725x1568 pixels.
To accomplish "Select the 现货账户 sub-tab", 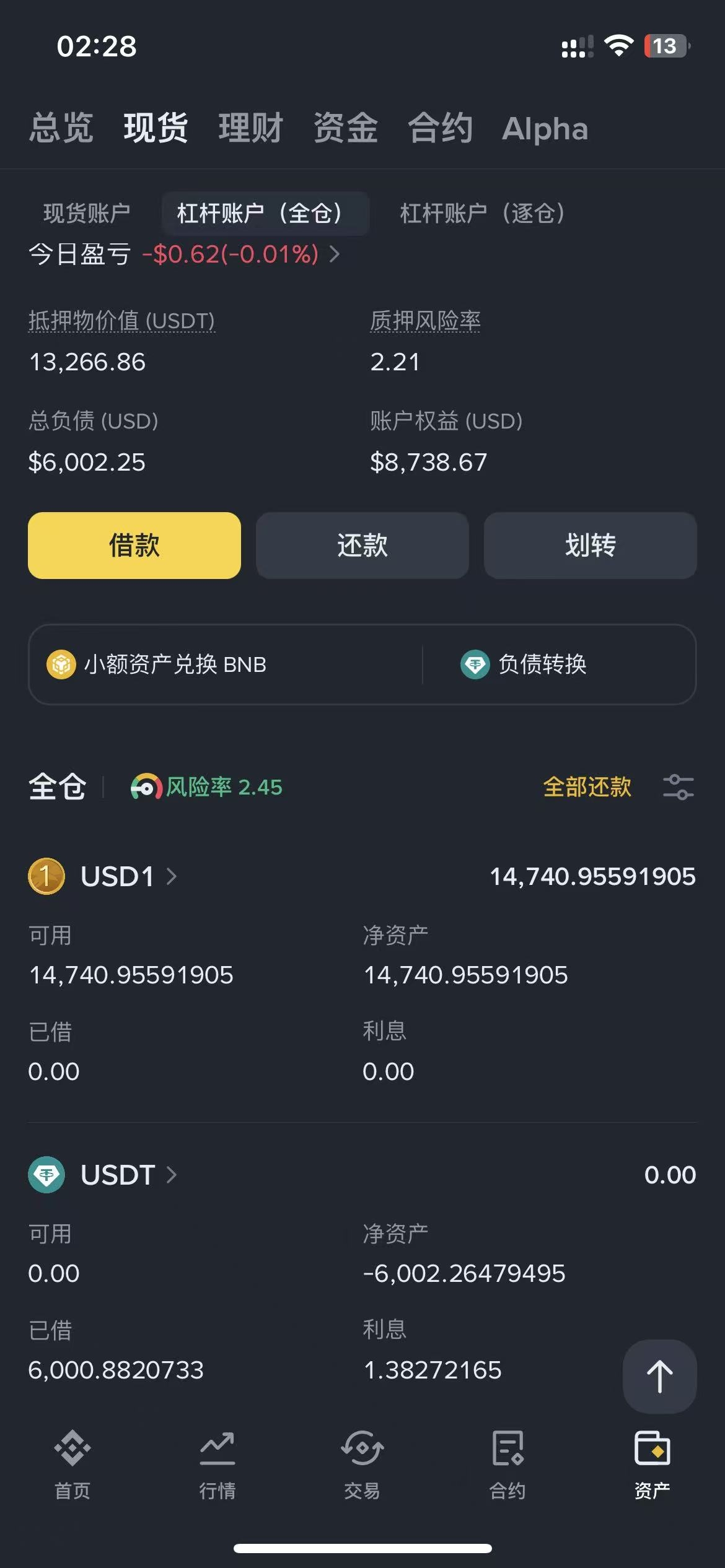I will click(87, 214).
